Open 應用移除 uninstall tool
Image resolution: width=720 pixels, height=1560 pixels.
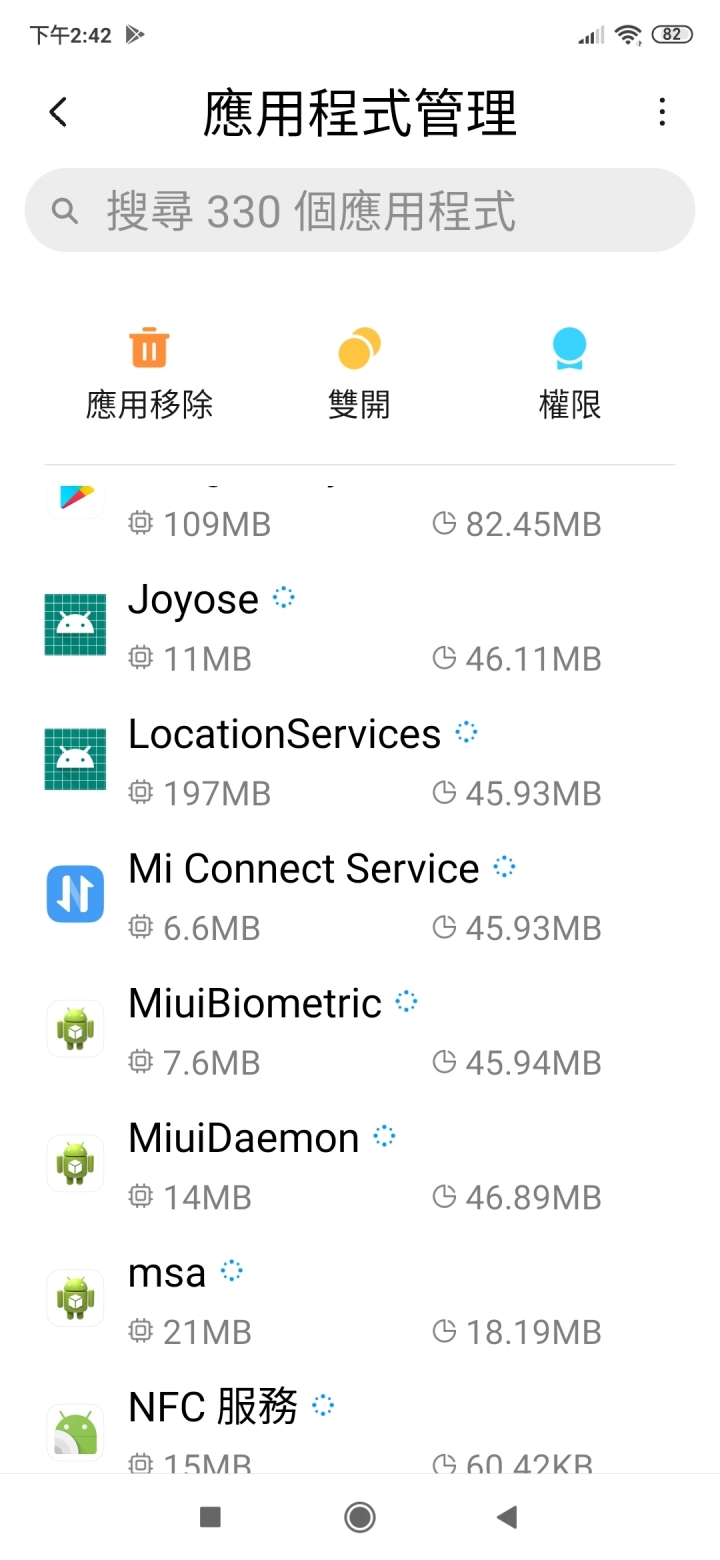[149, 373]
